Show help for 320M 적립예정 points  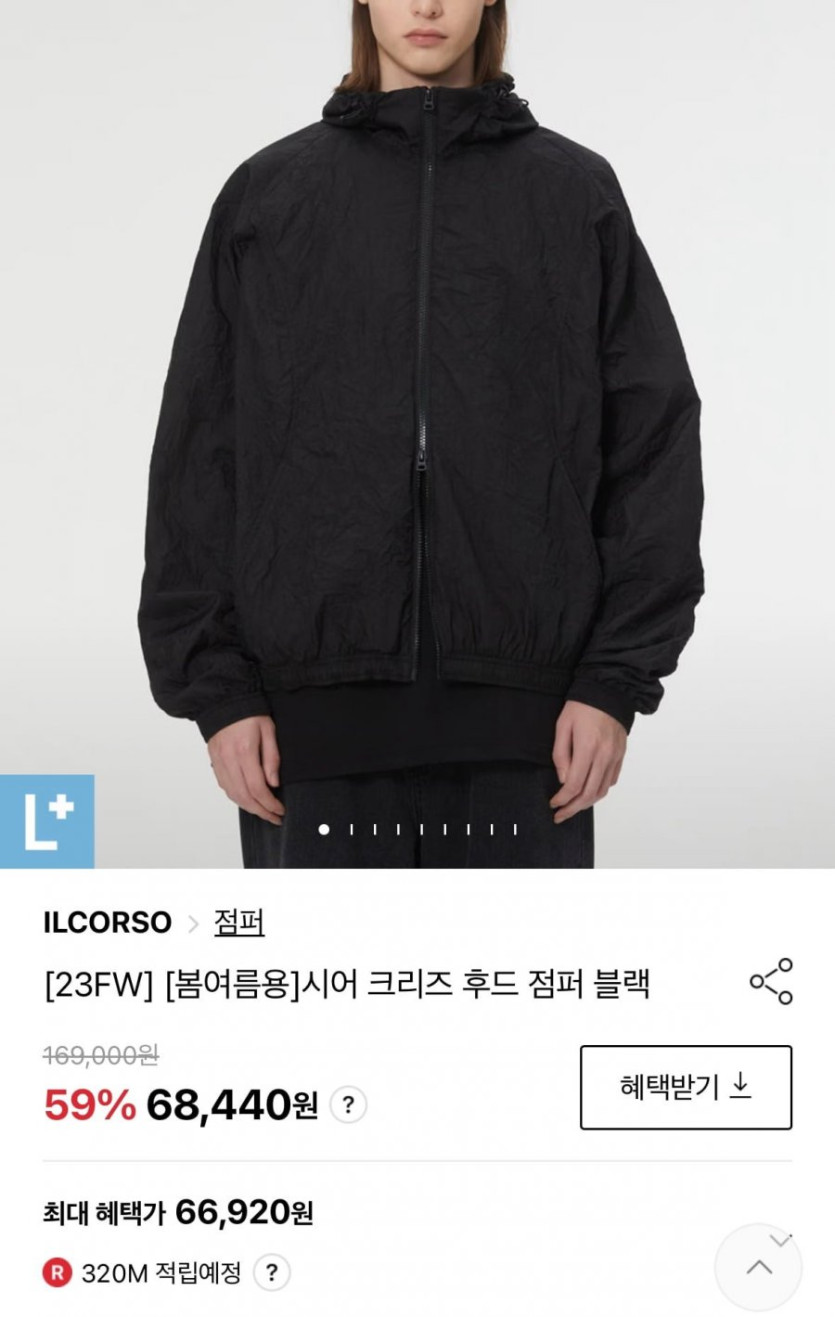click(x=270, y=1273)
